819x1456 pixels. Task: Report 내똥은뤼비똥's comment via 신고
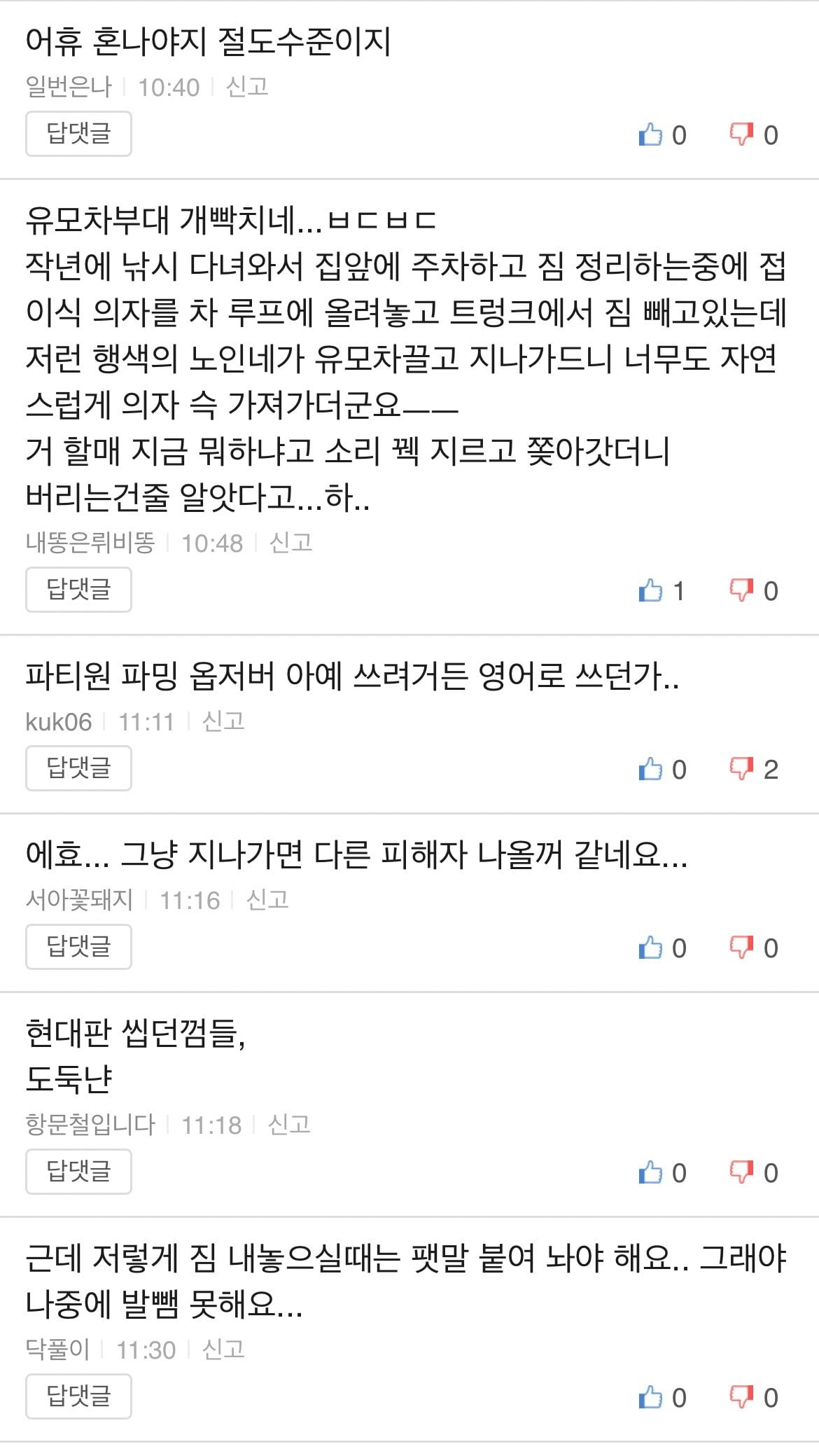pos(291,543)
